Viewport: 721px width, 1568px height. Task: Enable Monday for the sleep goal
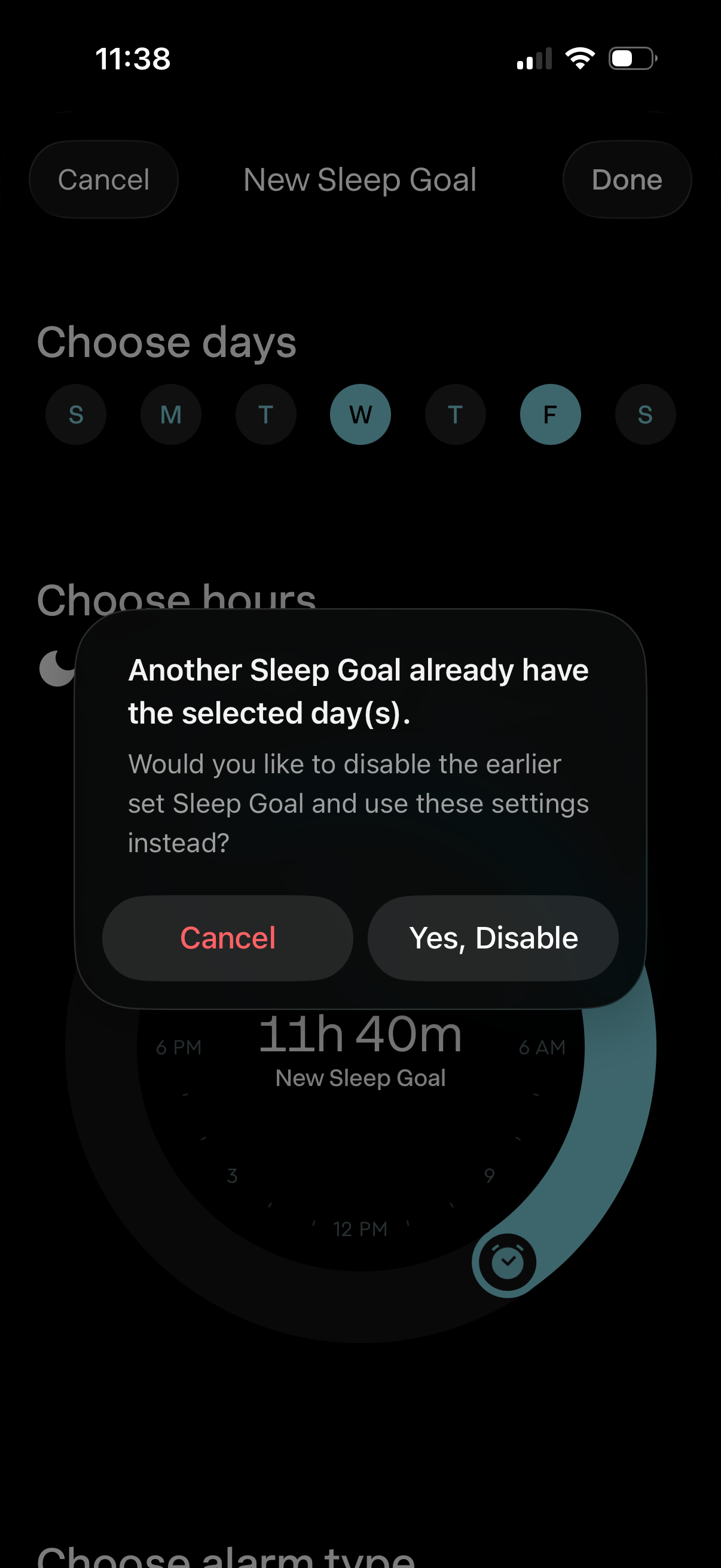(x=171, y=414)
